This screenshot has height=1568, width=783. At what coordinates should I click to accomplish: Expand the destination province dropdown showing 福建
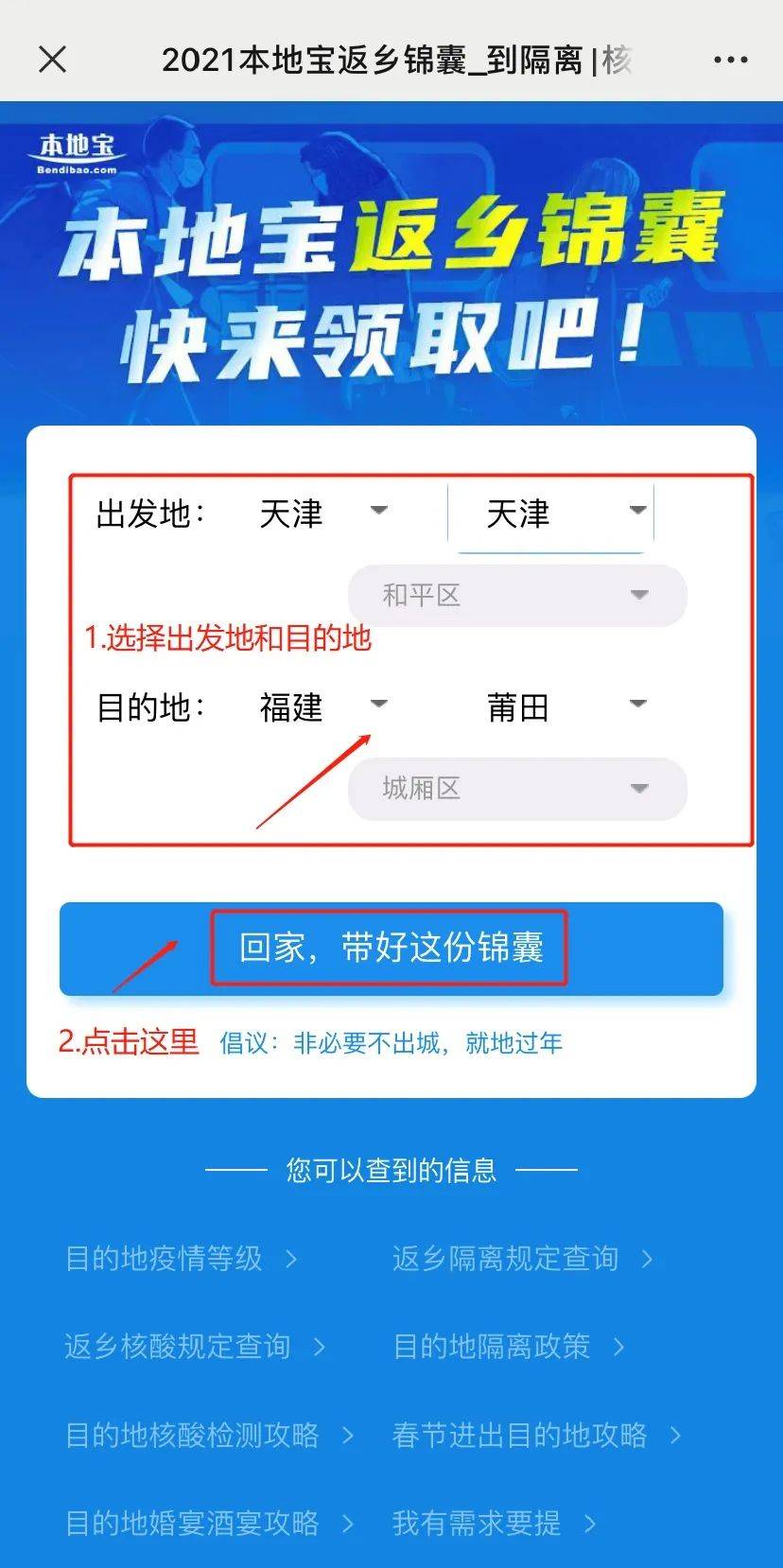click(x=323, y=706)
